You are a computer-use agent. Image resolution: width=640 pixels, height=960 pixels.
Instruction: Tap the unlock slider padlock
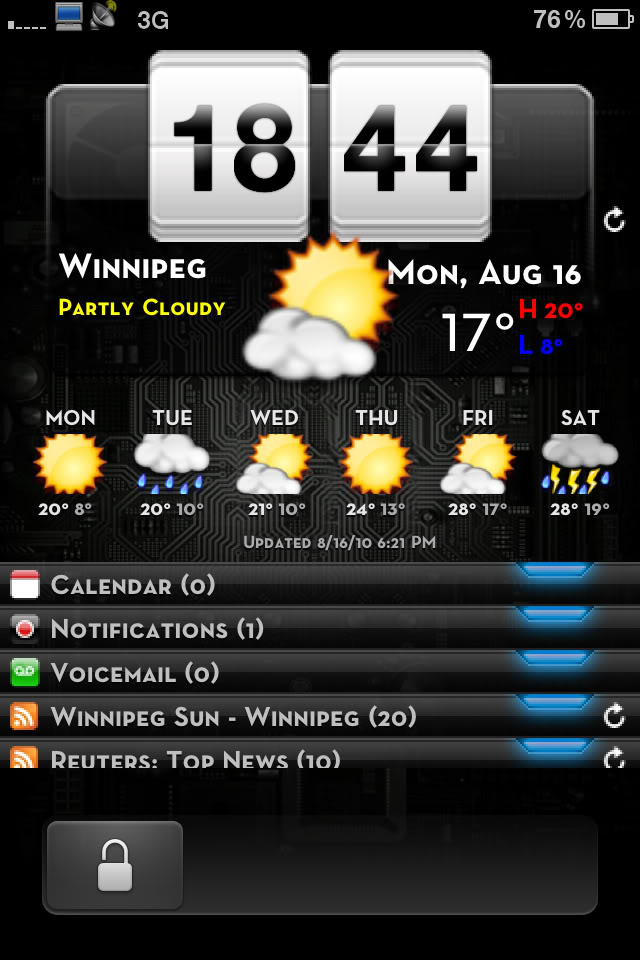click(115, 866)
